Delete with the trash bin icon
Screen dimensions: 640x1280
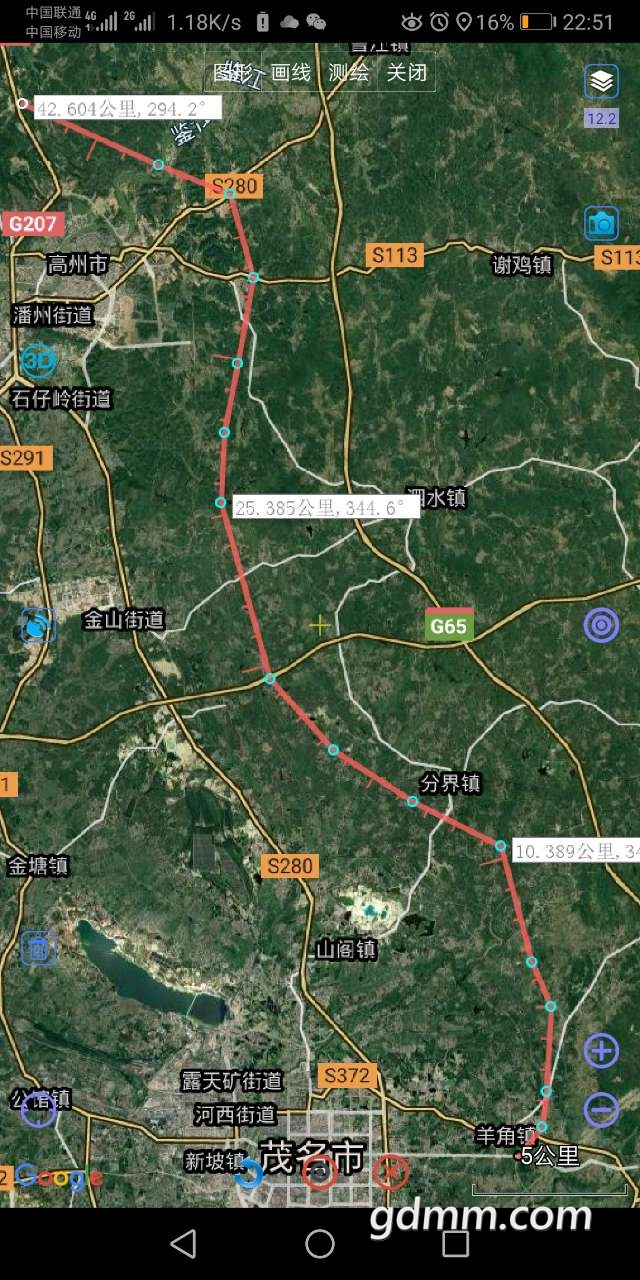(x=38, y=947)
